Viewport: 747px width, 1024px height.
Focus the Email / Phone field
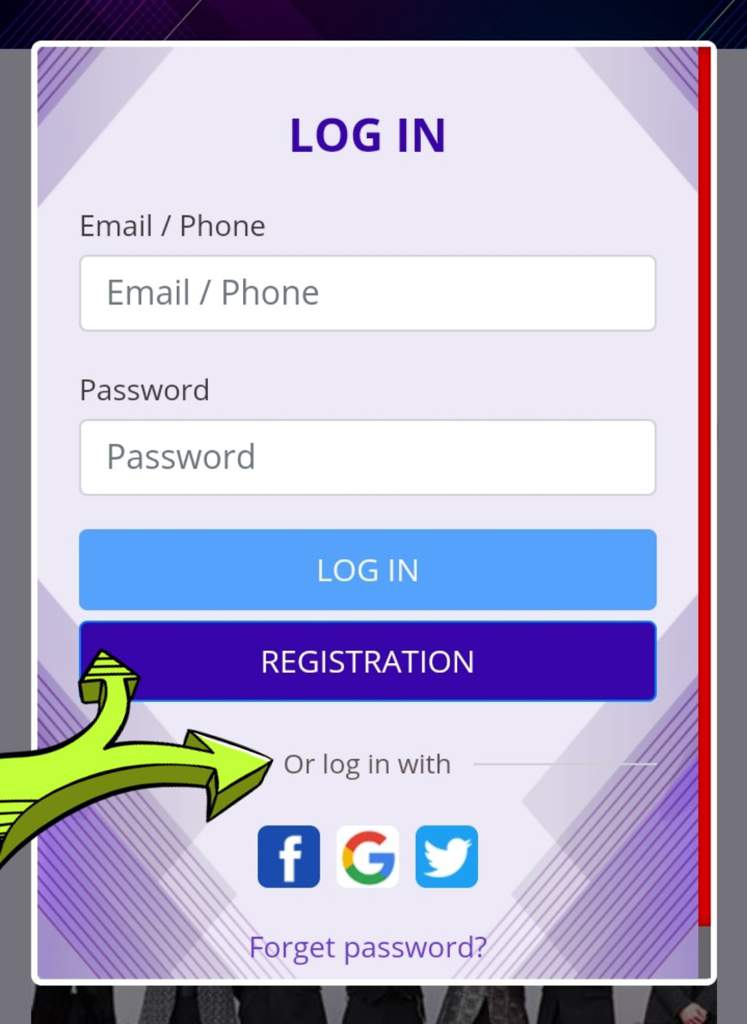click(367, 293)
